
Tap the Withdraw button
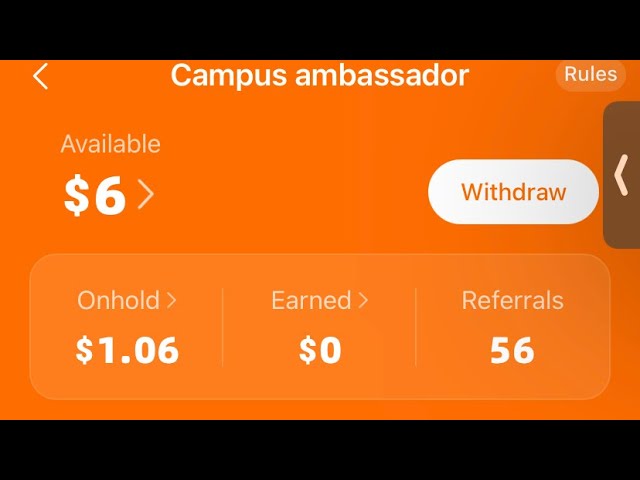513,192
